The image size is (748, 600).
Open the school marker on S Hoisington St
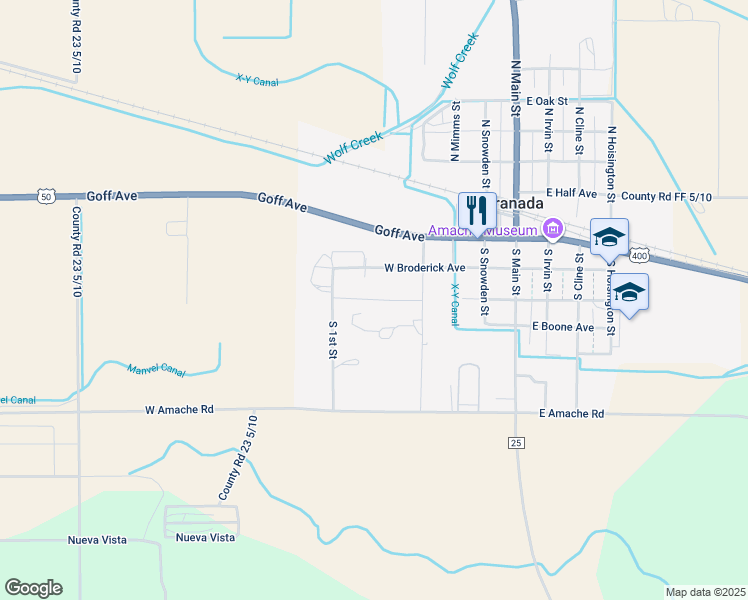click(629, 292)
